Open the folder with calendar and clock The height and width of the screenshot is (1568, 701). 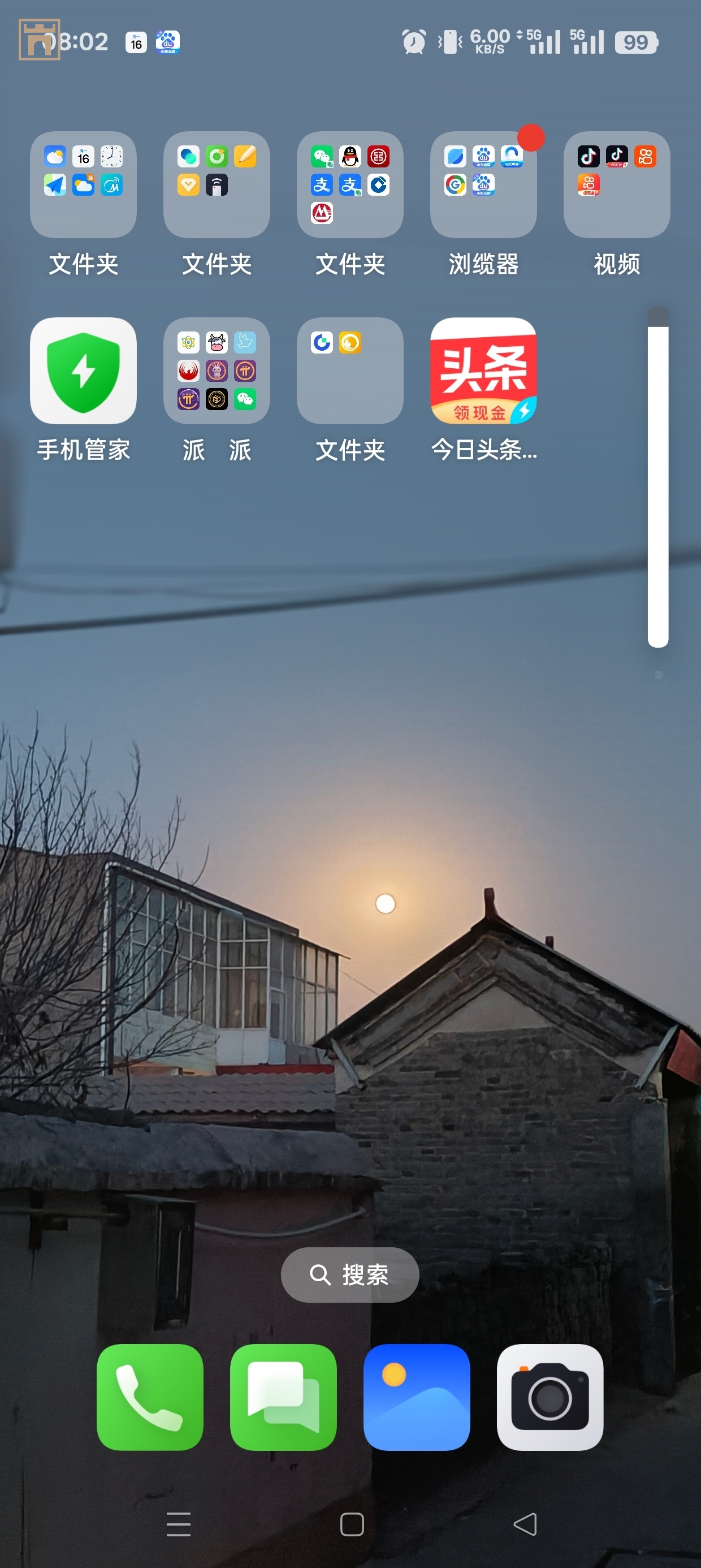[x=83, y=185]
